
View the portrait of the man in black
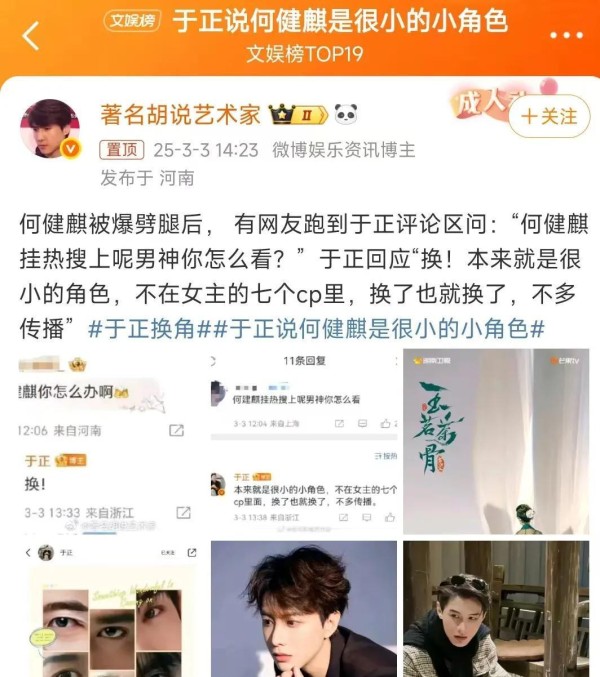[303, 609]
